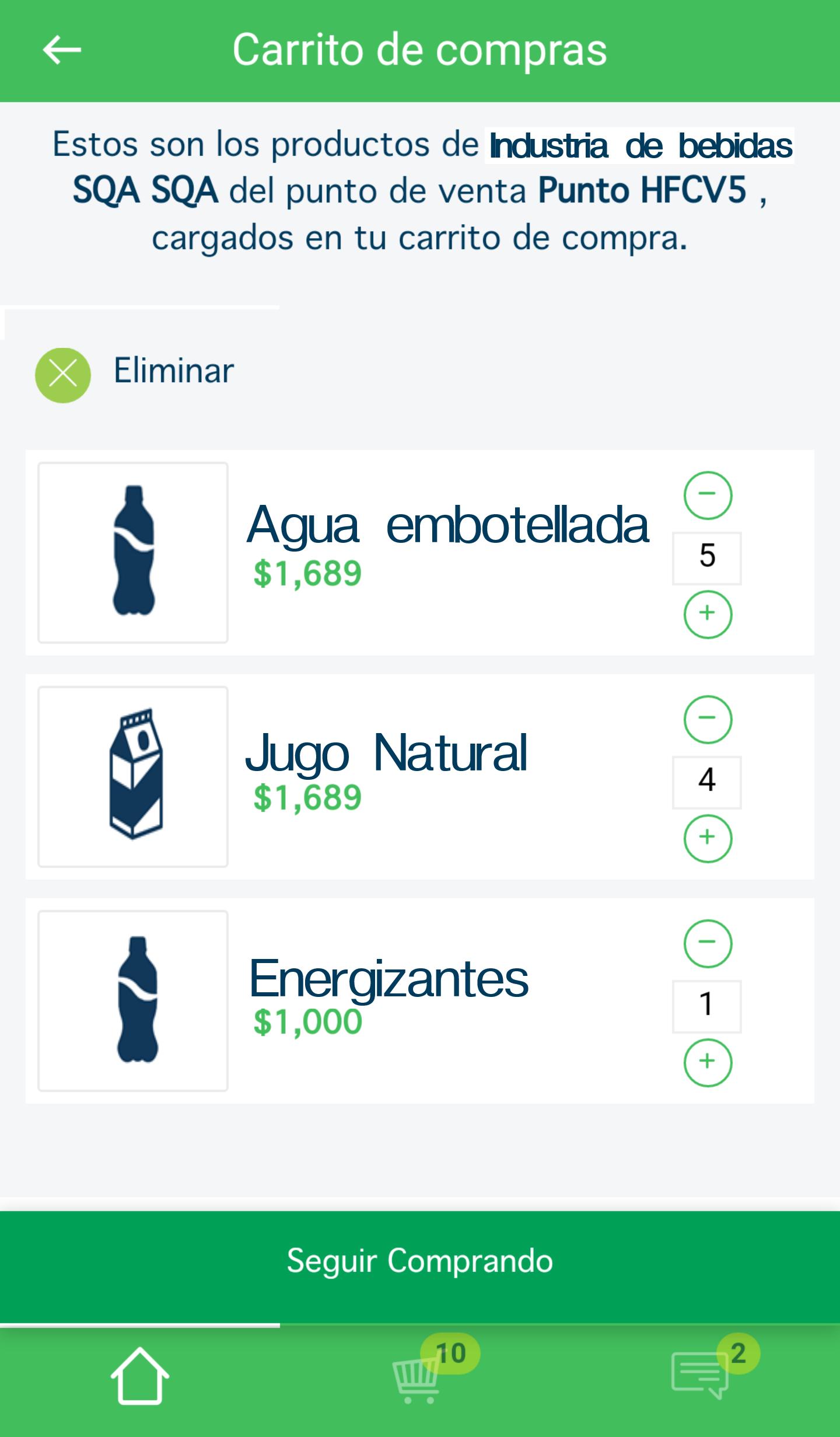This screenshot has width=840, height=1437.
Task: Switch to the home tab
Action: click(x=140, y=1376)
